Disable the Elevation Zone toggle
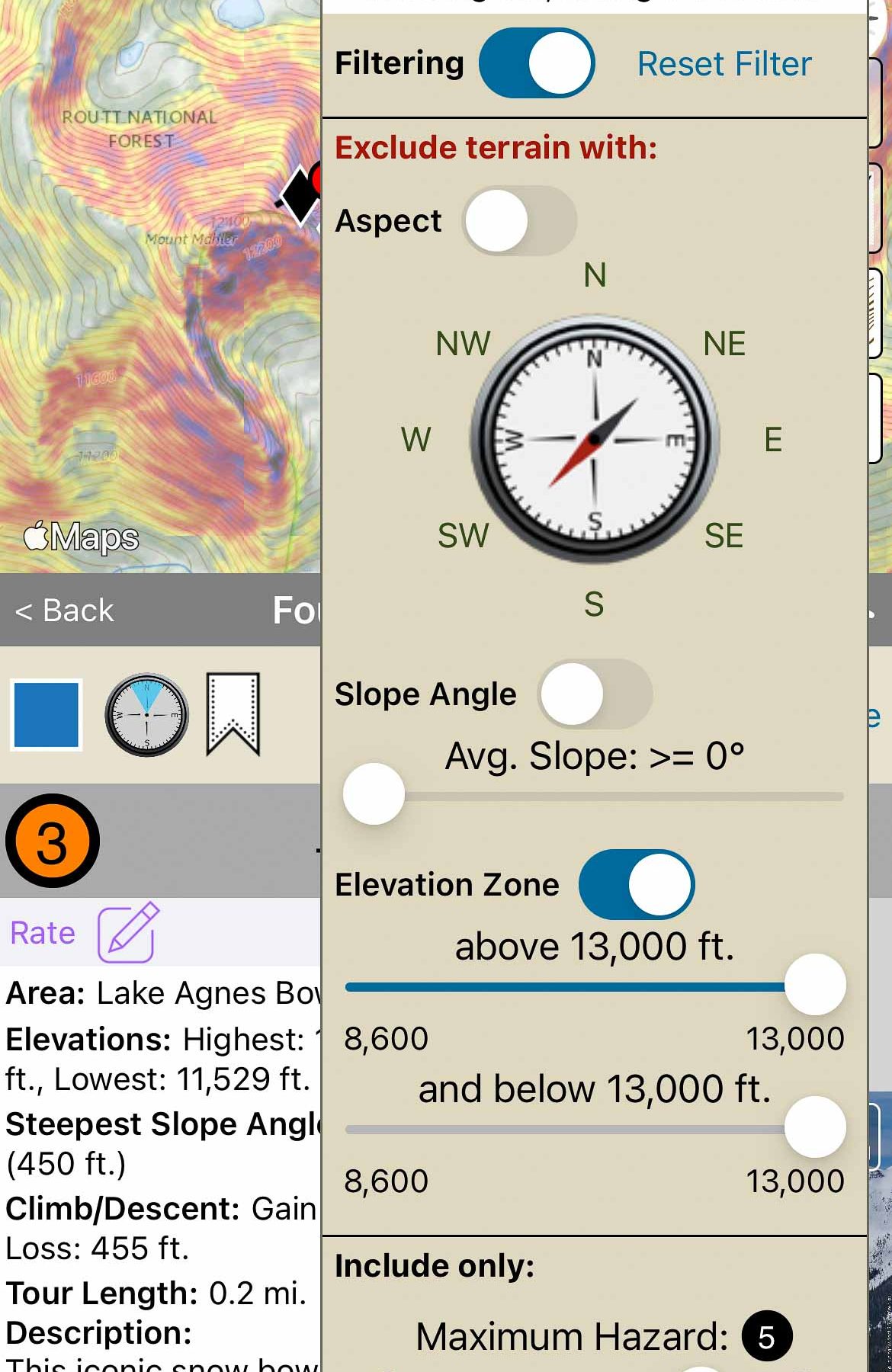 636,885
